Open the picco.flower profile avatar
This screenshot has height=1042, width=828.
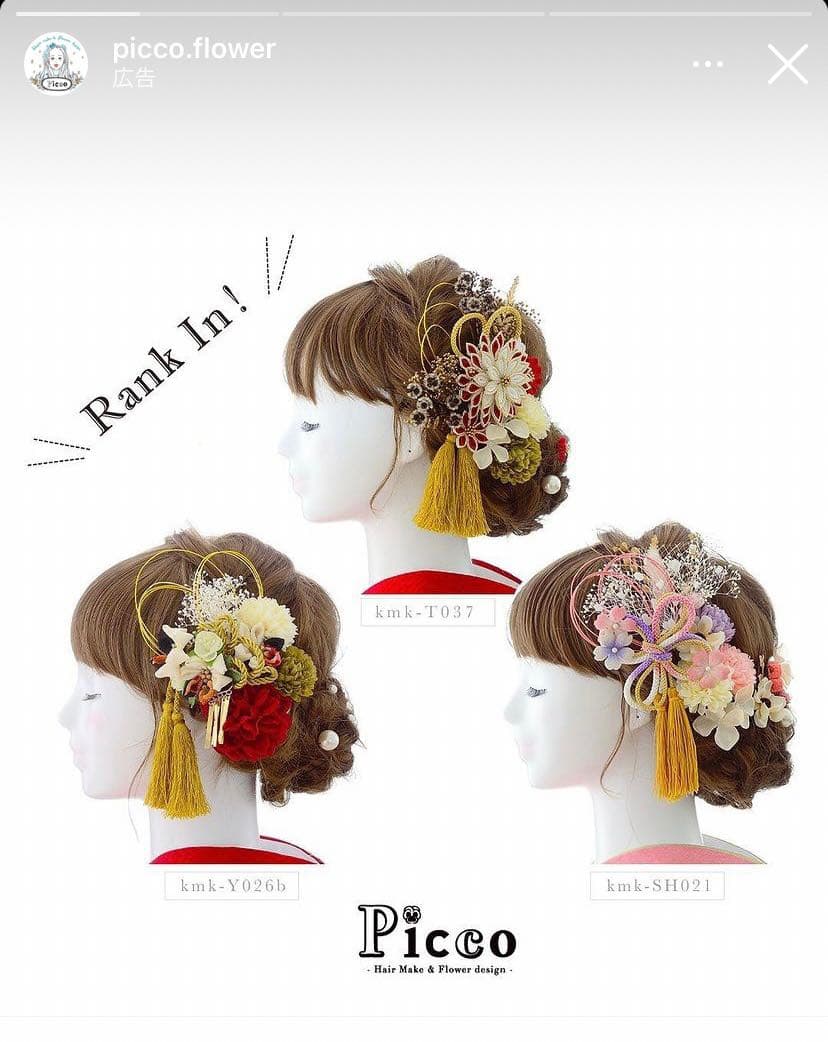(x=56, y=63)
